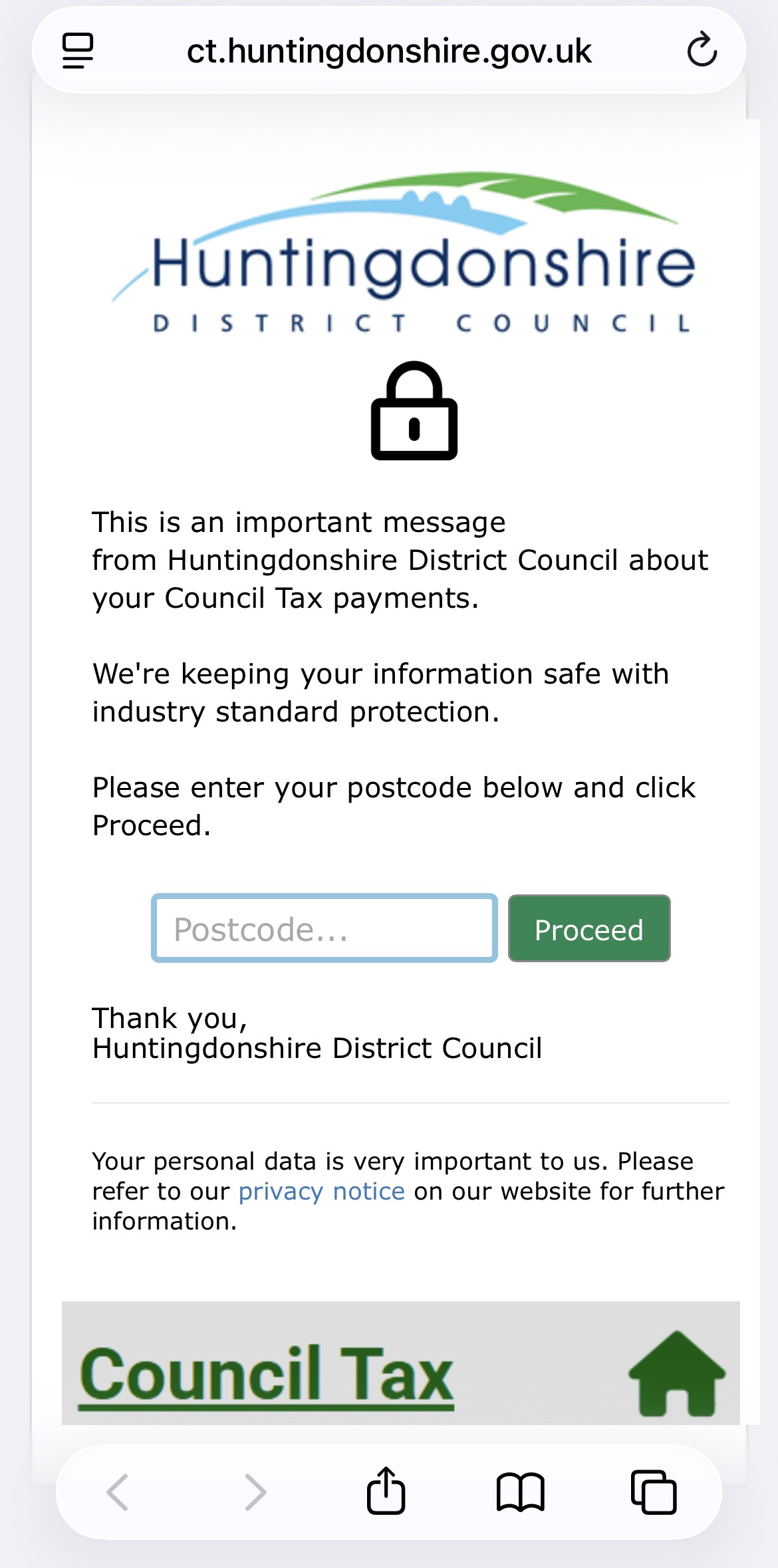Share this page
Image resolution: width=778 pixels, height=1568 pixels.
[x=386, y=1492]
